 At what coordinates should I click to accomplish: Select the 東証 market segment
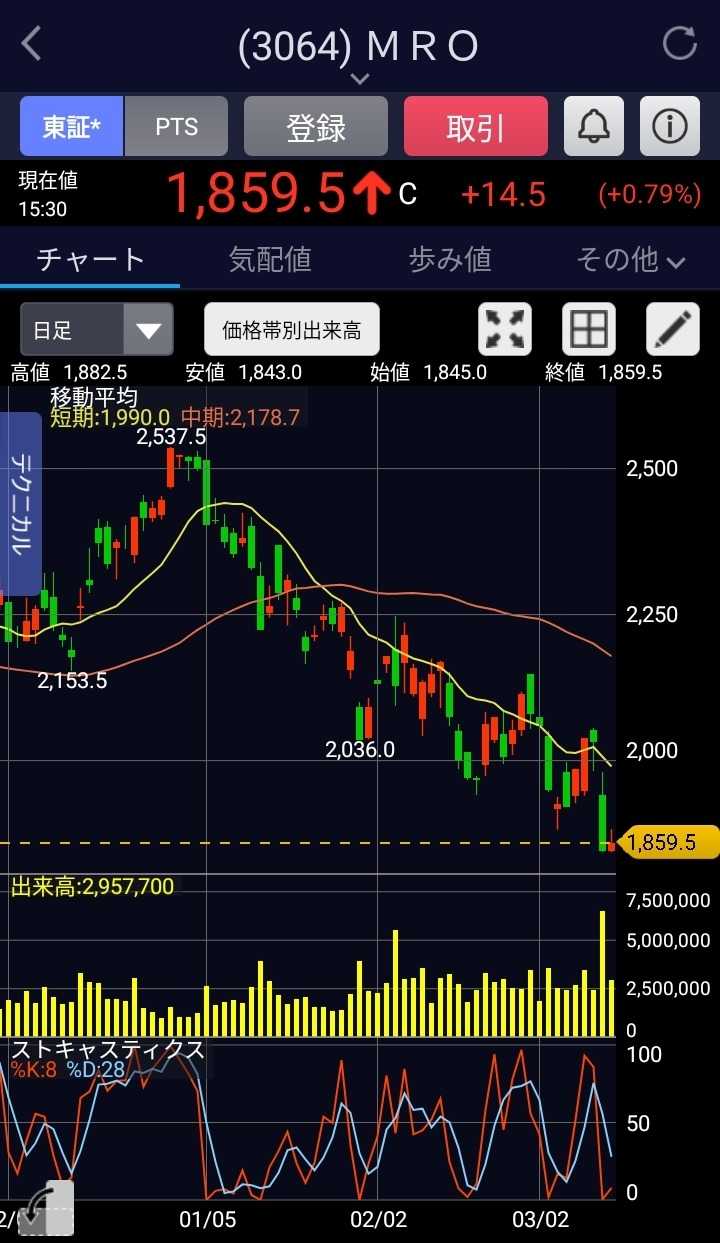pyautogui.click(x=71, y=127)
